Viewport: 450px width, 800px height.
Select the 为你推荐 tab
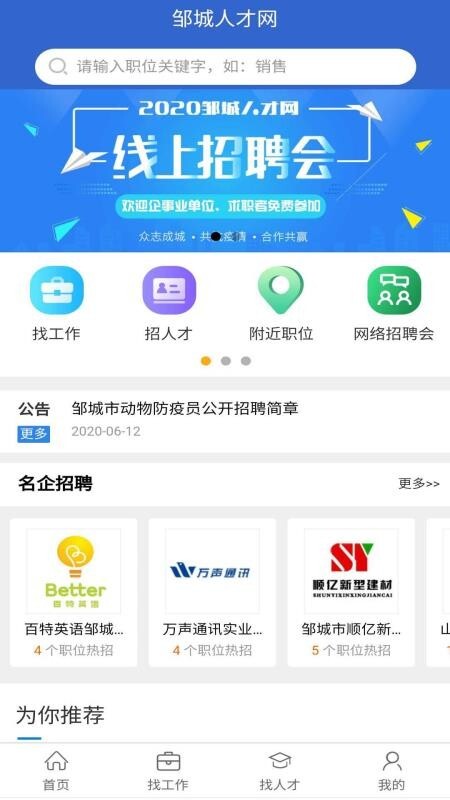tap(60, 715)
